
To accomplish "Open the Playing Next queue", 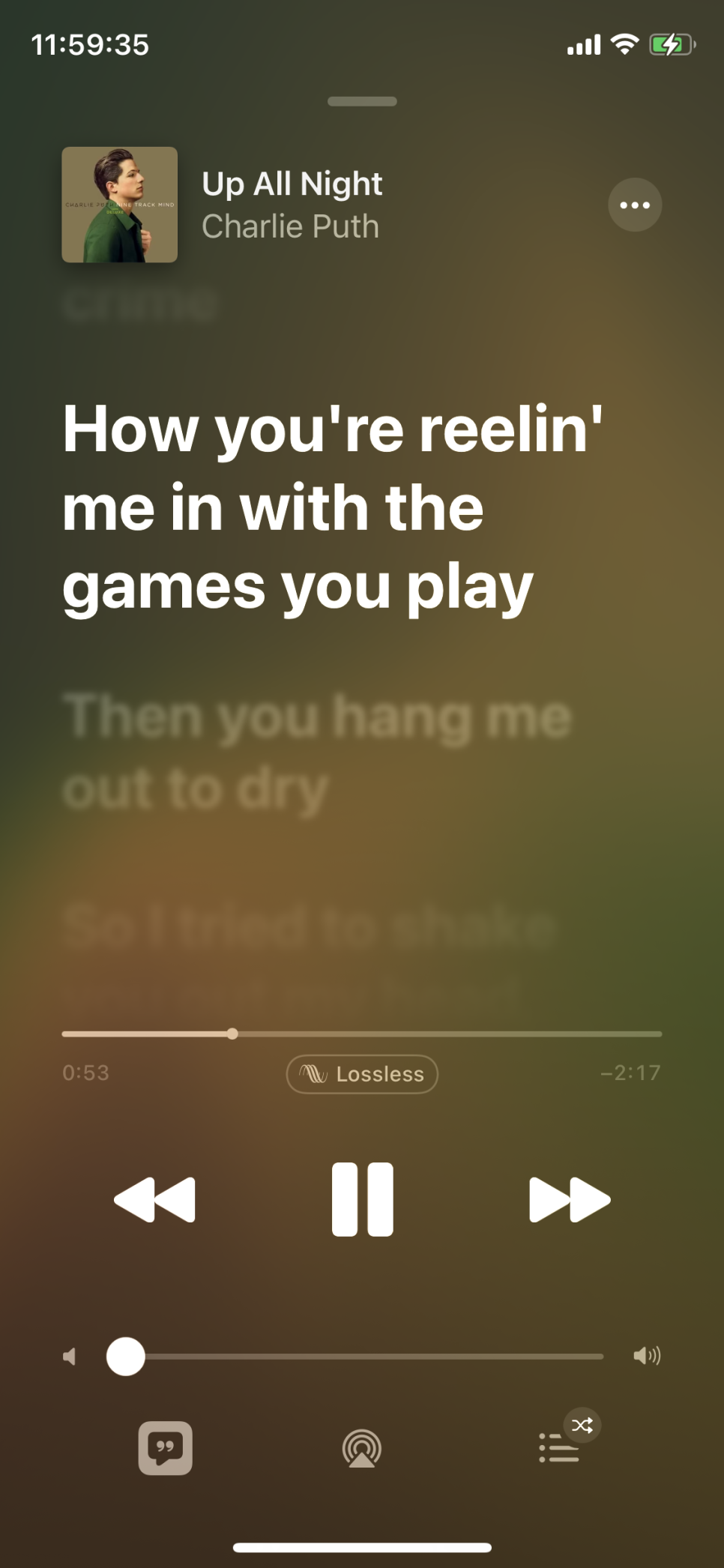I will 559,1447.
